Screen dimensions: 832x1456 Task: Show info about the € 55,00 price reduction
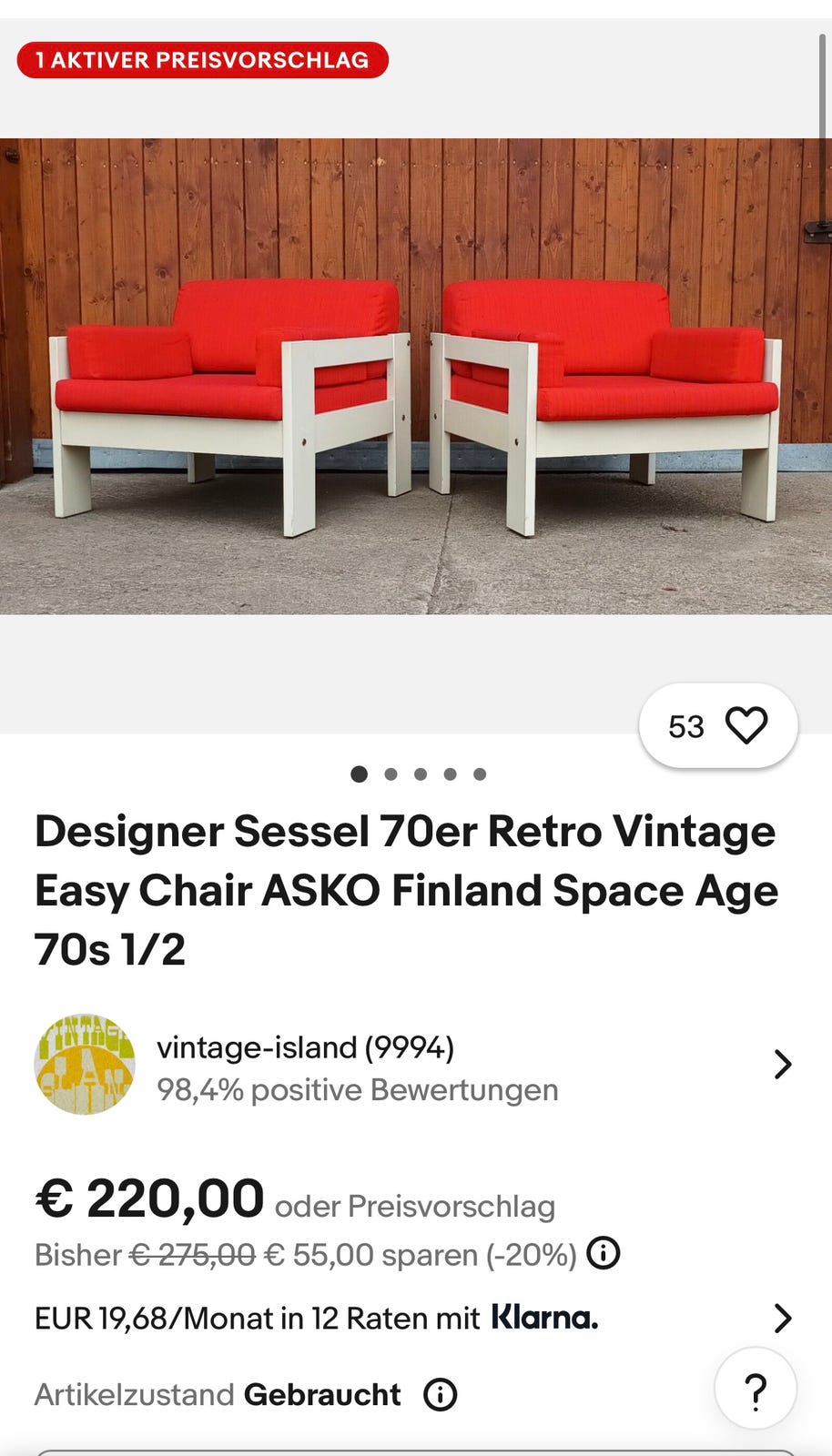(604, 1253)
